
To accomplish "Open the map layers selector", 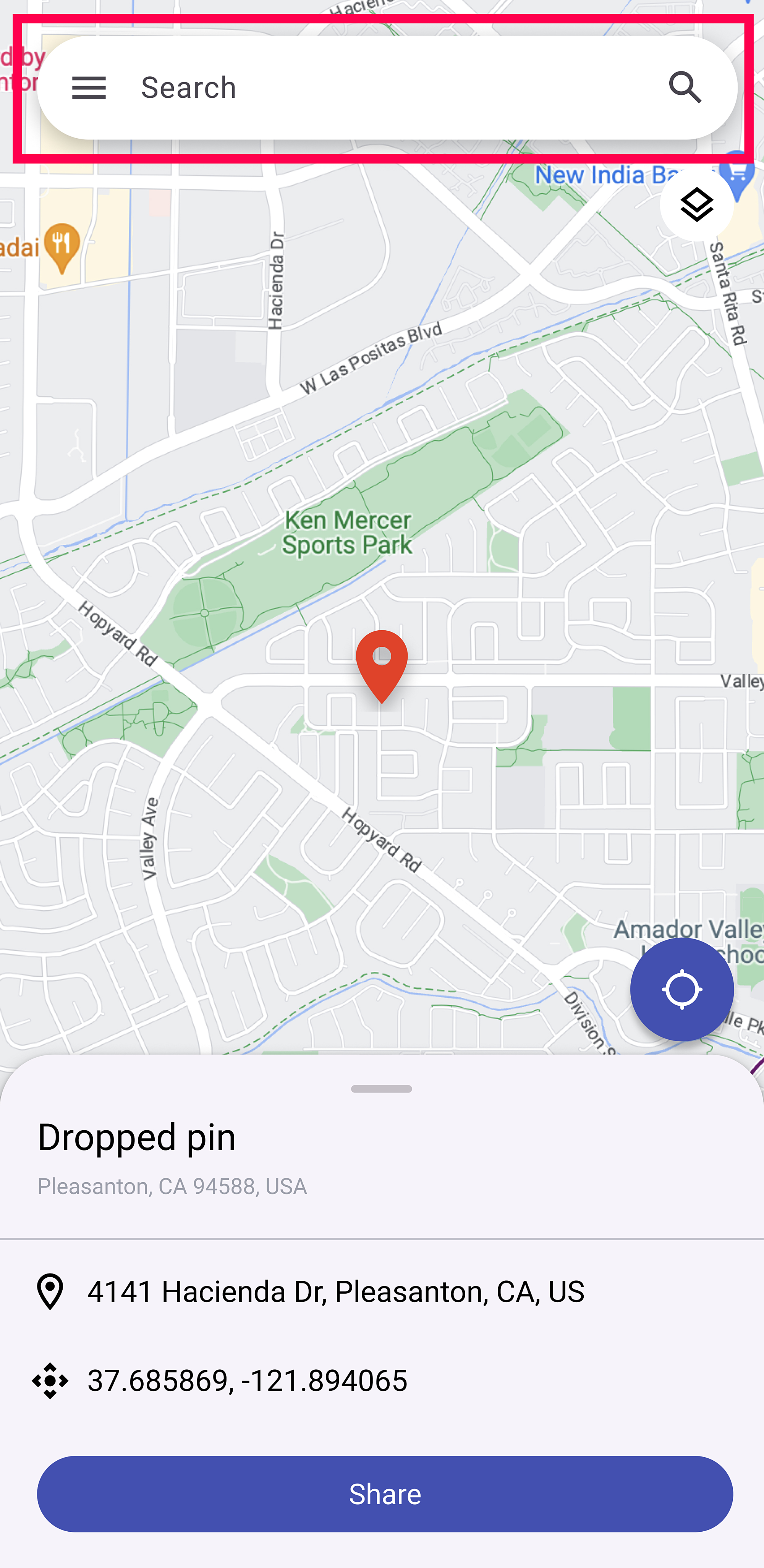I will pos(696,205).
